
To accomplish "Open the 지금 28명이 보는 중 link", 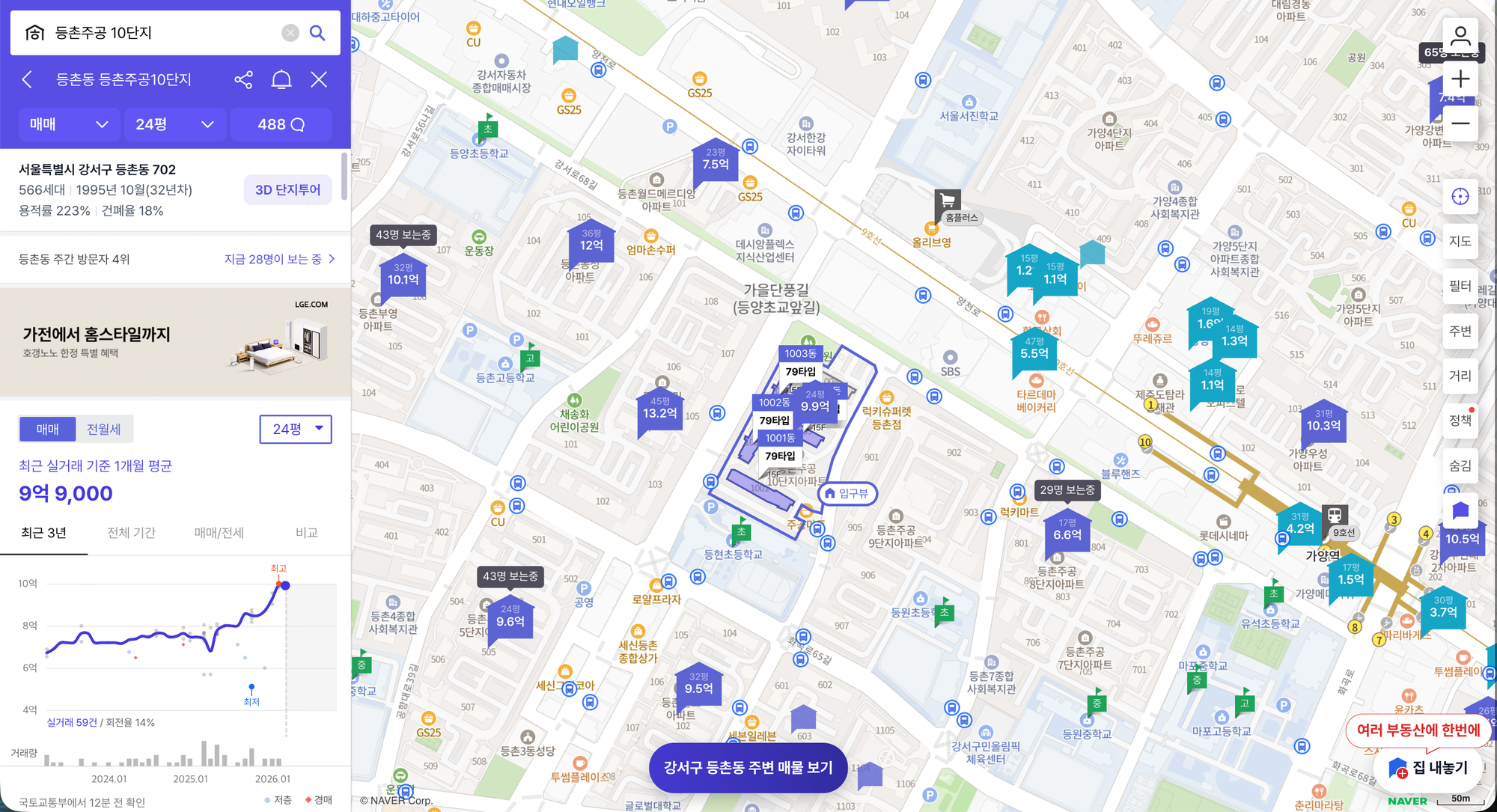I will [x=279, y=259].
